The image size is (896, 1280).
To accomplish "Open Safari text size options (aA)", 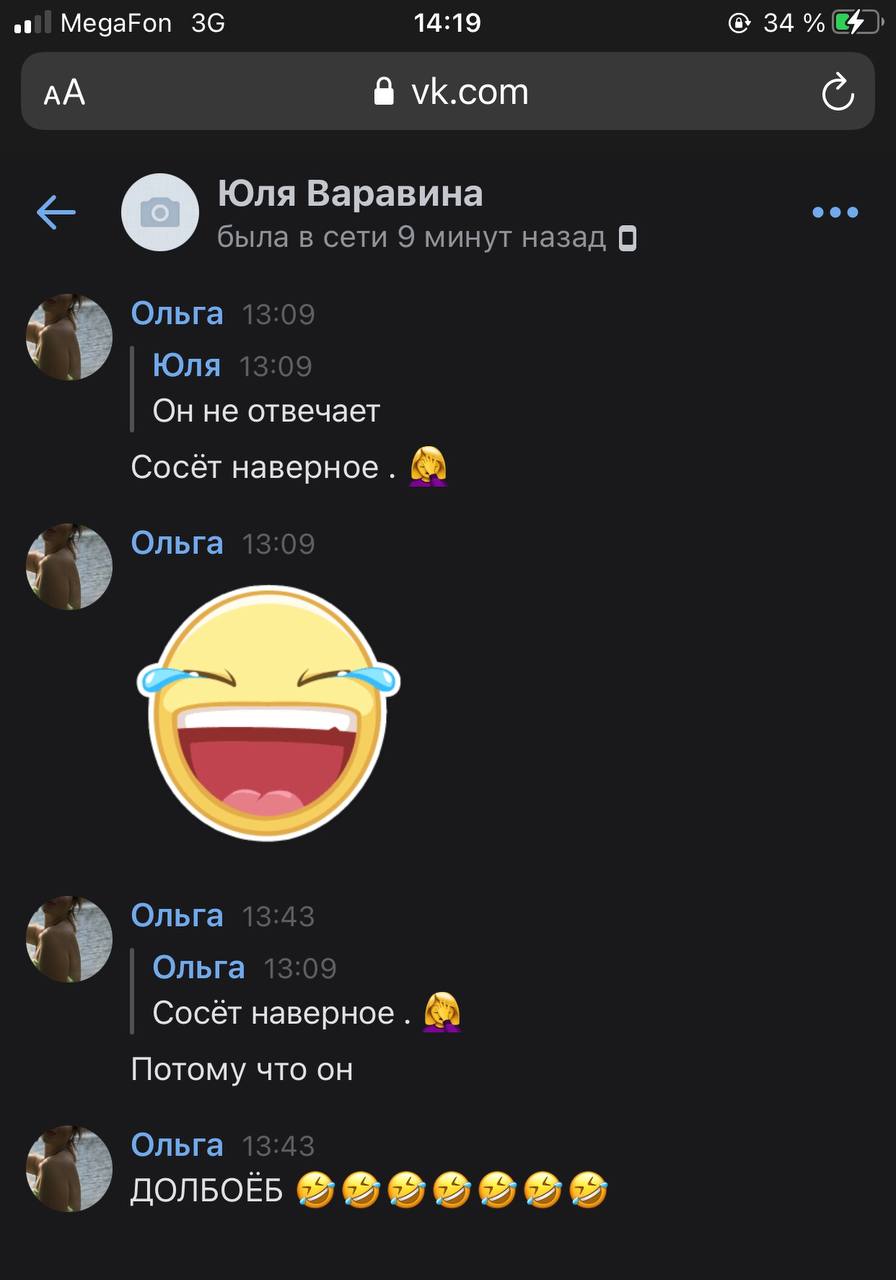I will pyautogui.click(x=64, y=93).
